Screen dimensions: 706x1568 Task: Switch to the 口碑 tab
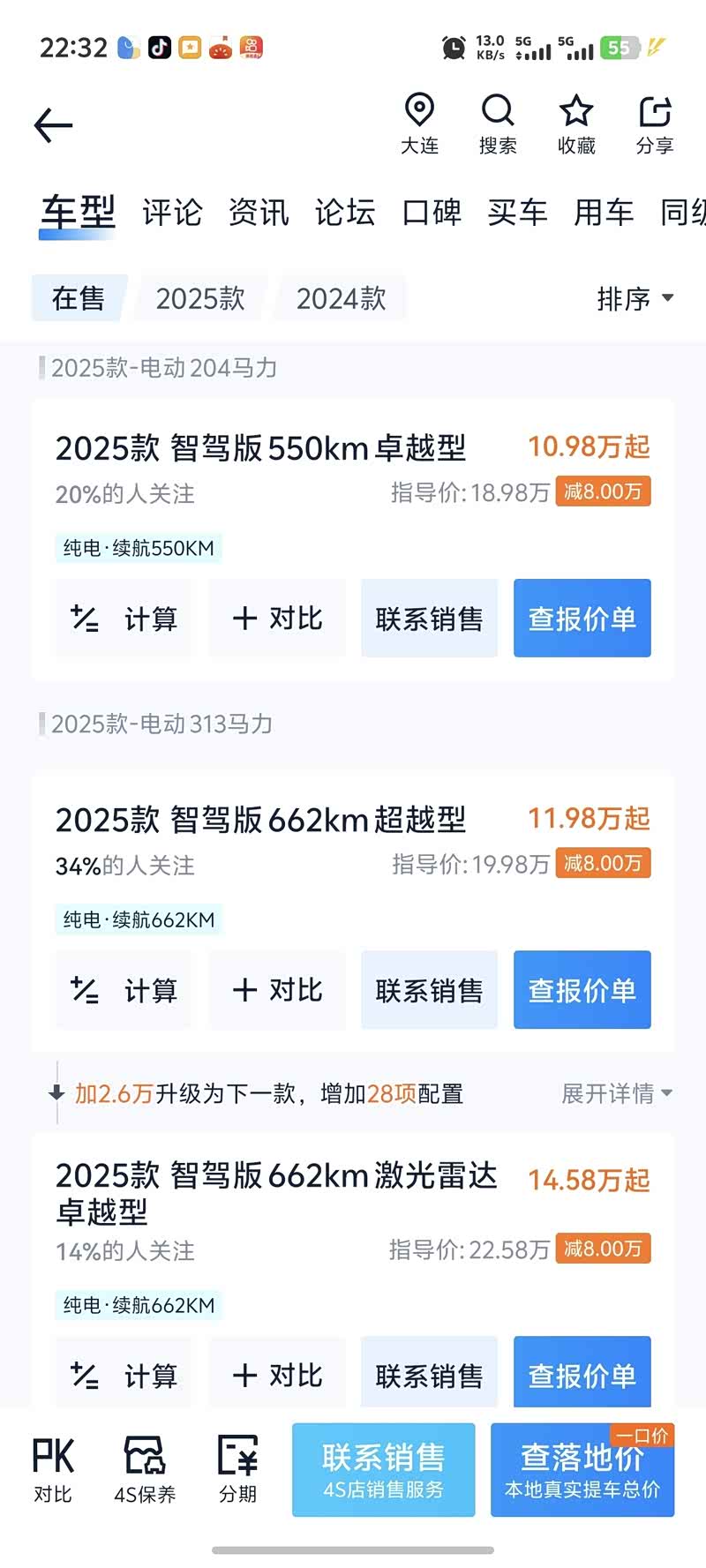point(432,213)
